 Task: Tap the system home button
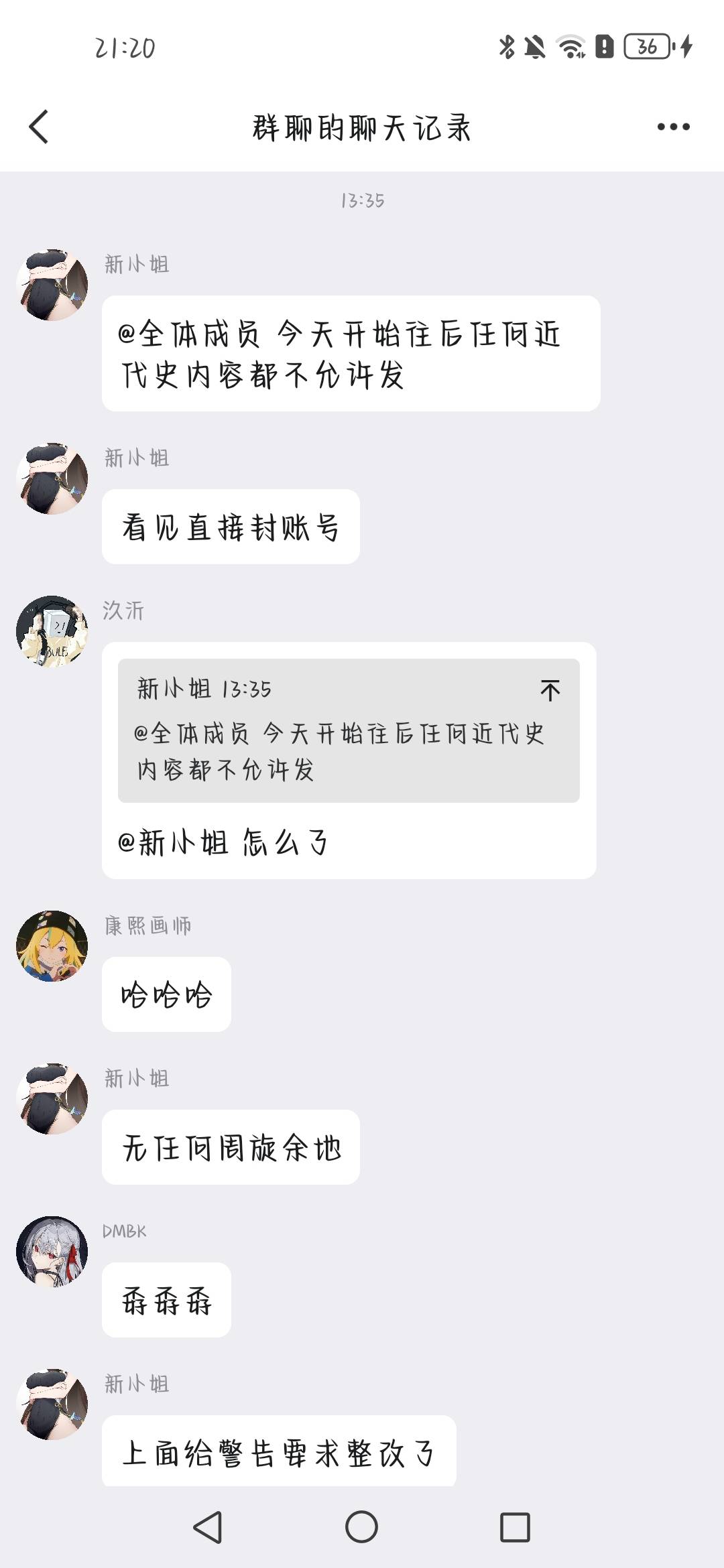(x=361, y=1527)
